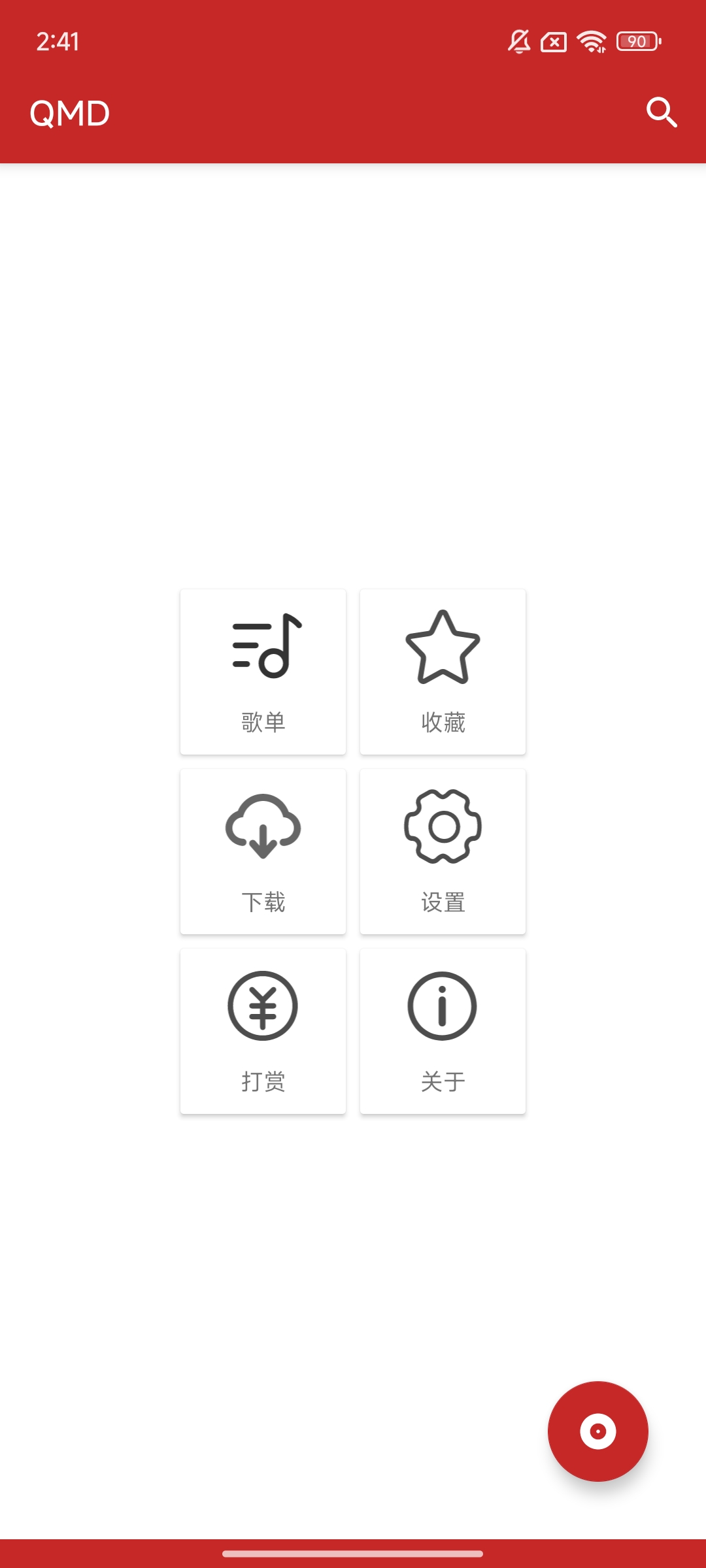This screenshot has height=1568, width=706.
Task: Open the 收藏 favorites card
Action: [x=443, y=672]
